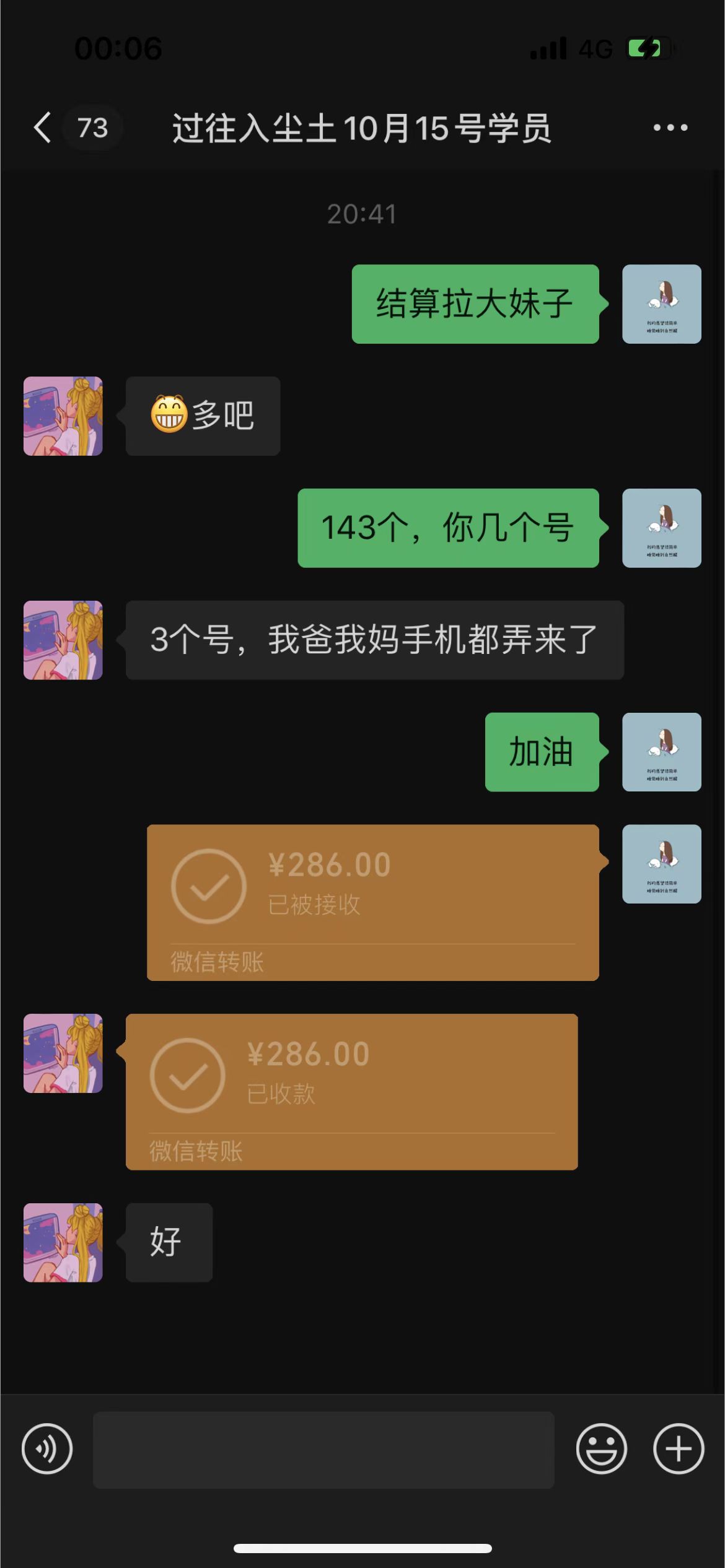Select the chat title 过往入尘土10月15号学员
The image size is (725, 1568).
(x=362, y=128)
